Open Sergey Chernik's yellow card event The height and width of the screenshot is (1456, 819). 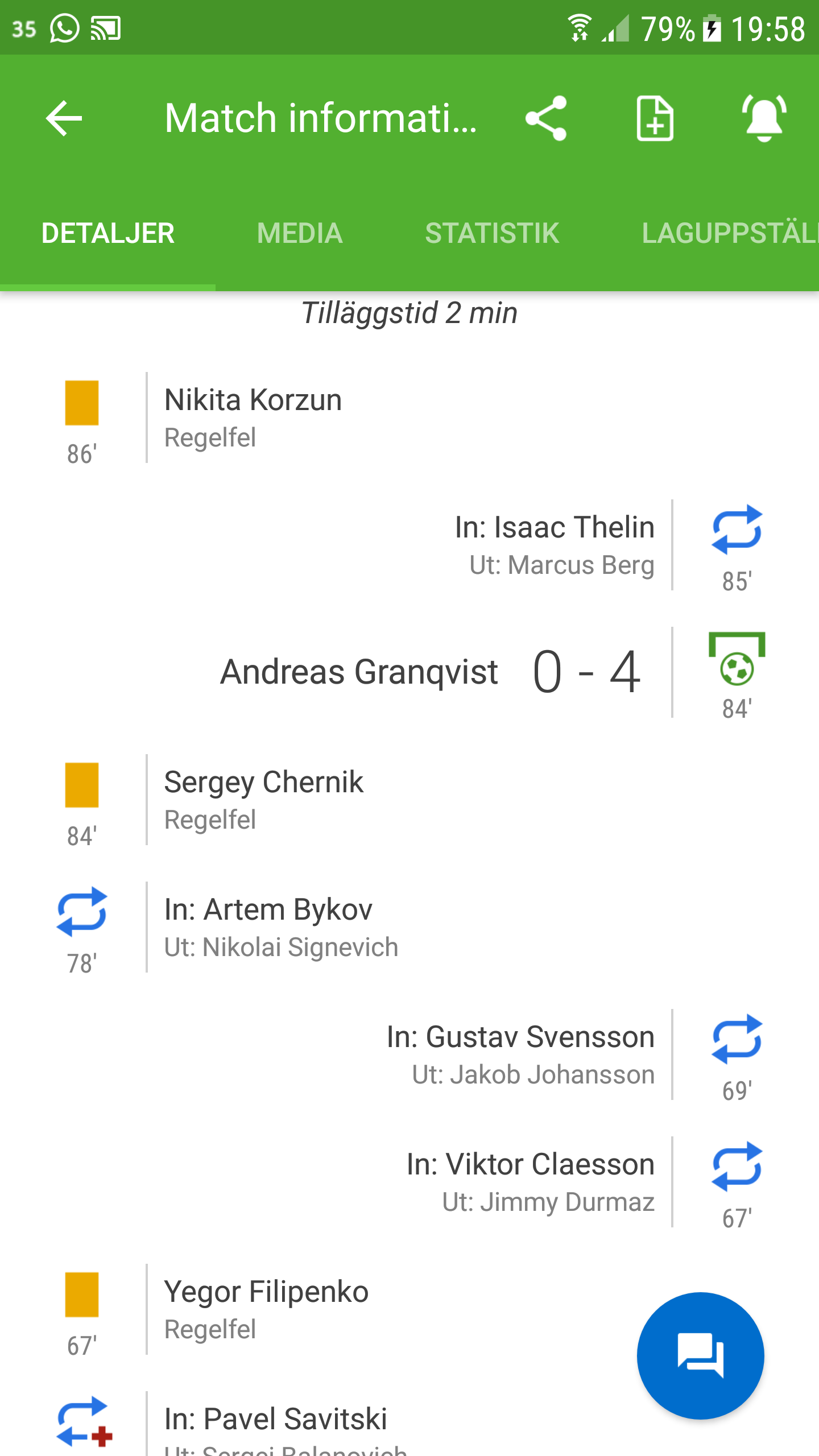[x=409, y=800]
